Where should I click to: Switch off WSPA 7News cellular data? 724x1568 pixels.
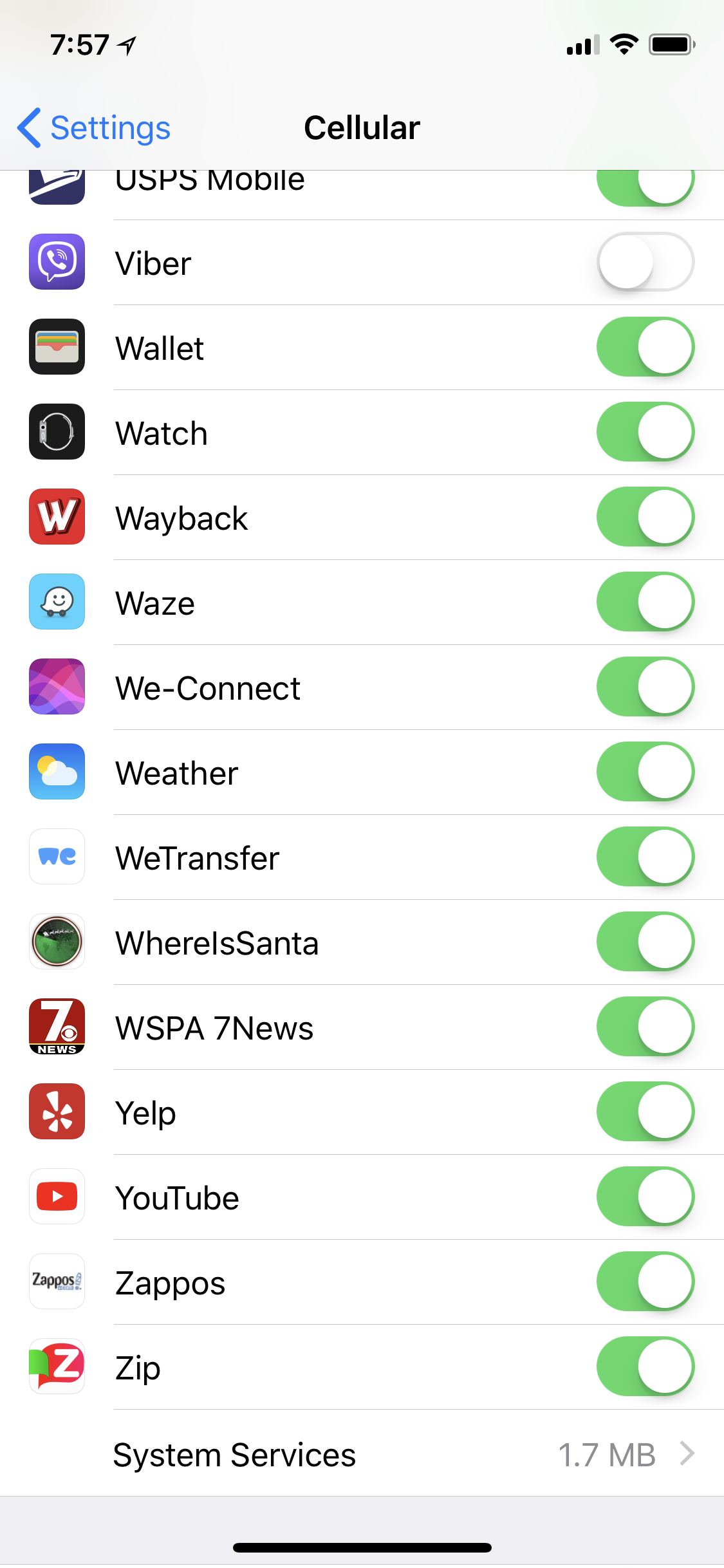(645, 1027)
